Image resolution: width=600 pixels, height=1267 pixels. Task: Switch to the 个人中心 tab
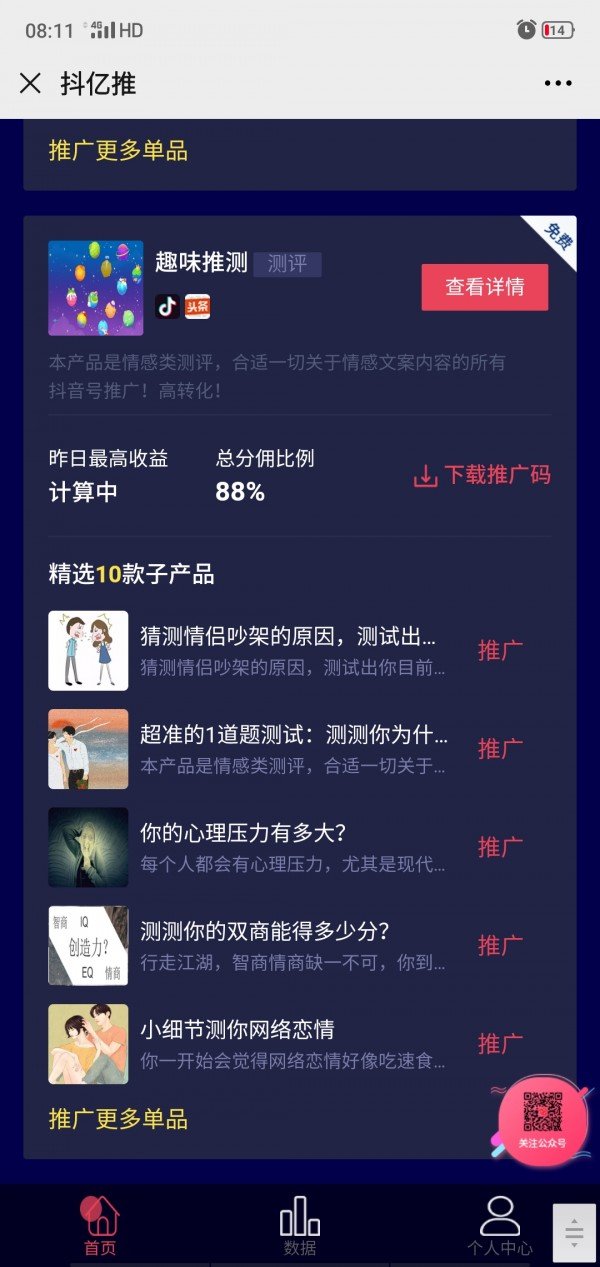point(499,1226)
